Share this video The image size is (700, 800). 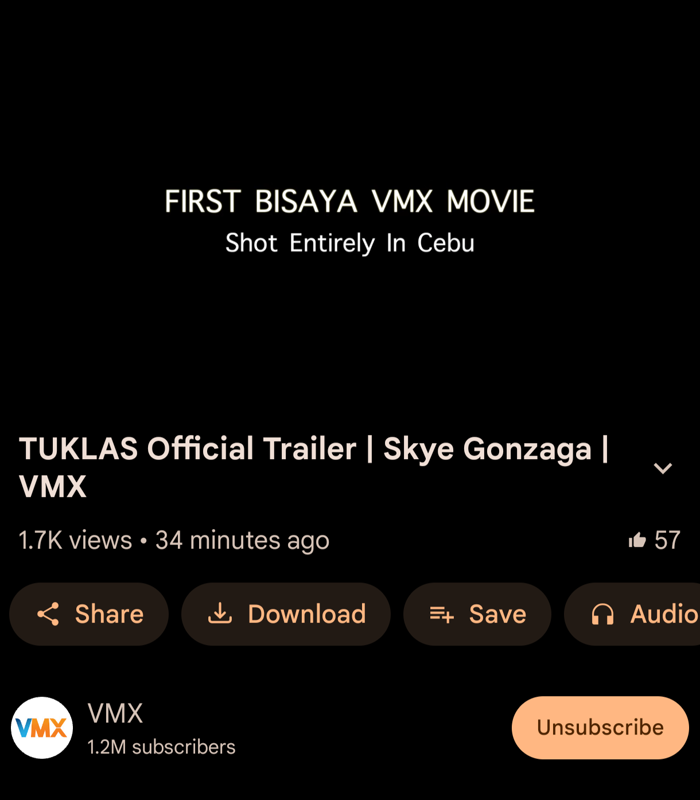[89, 614]
